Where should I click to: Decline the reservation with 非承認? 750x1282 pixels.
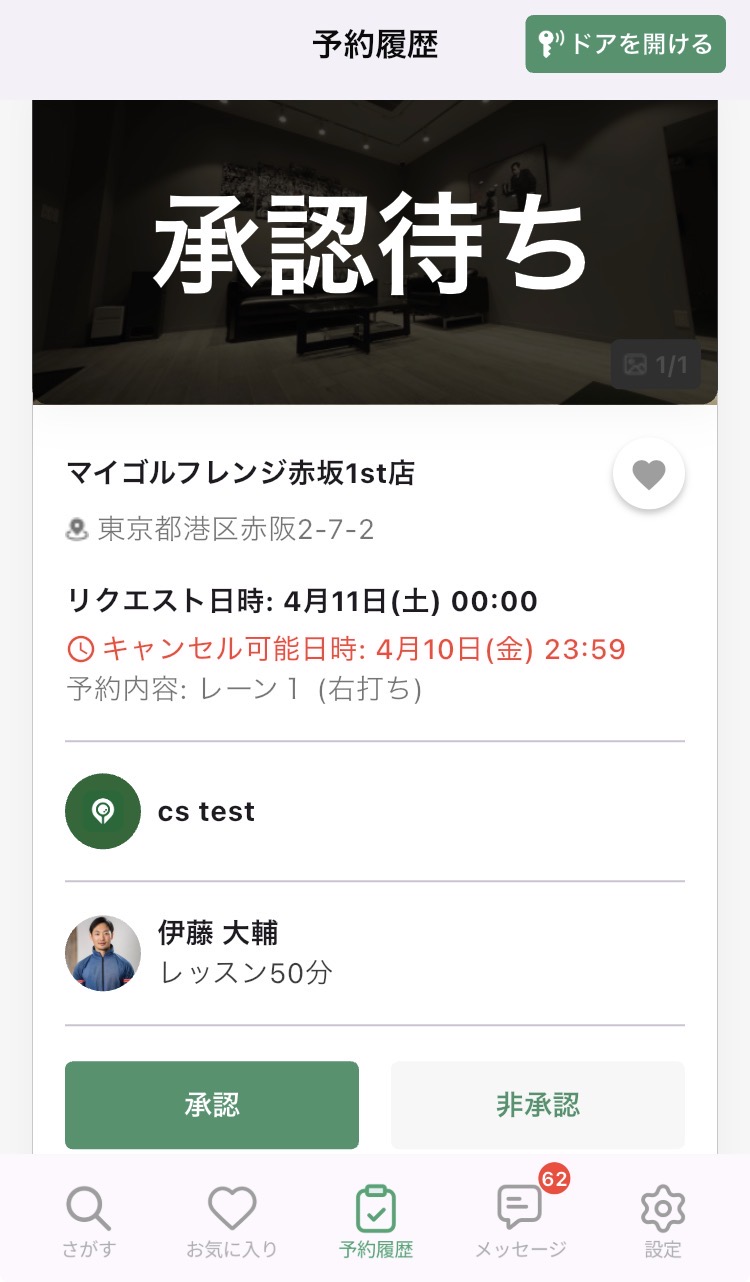coord(537,1104)
